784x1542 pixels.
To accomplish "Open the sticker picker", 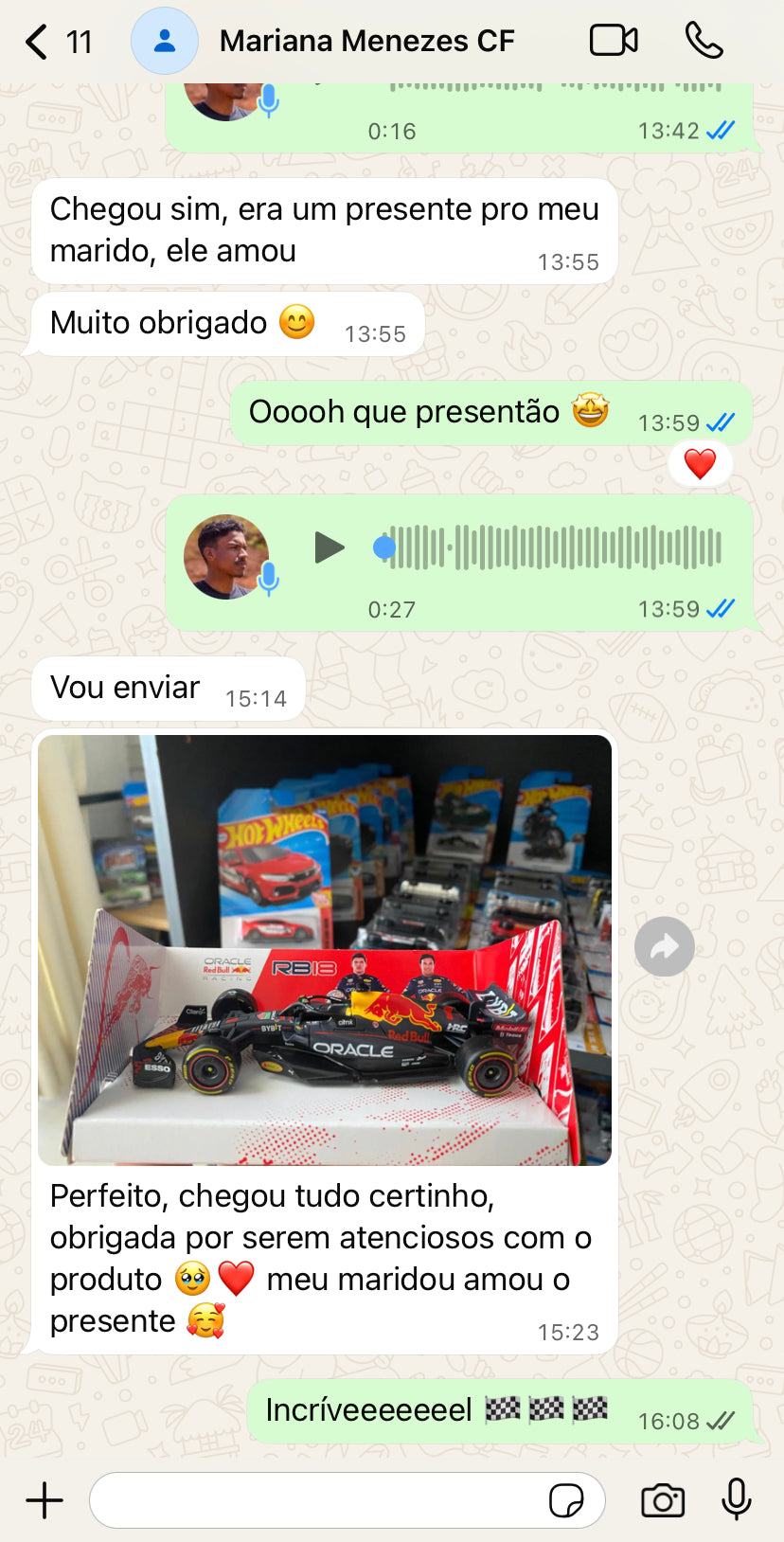I will tap(566, 1500).
